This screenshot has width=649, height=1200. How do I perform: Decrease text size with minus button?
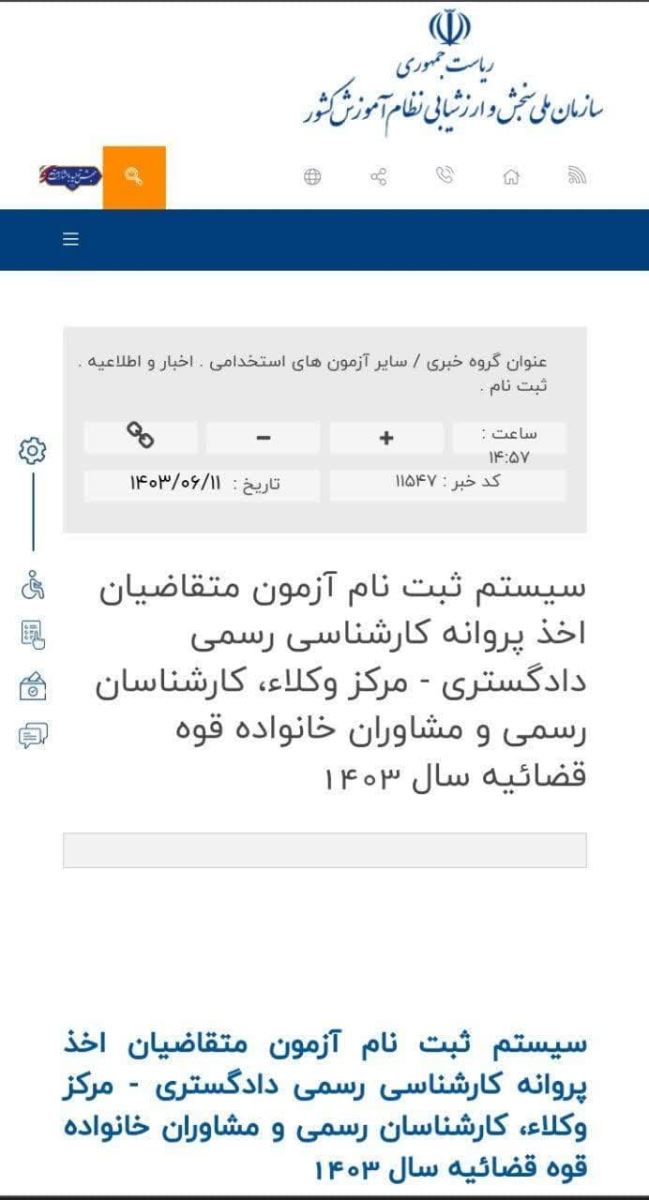point(263,437)
